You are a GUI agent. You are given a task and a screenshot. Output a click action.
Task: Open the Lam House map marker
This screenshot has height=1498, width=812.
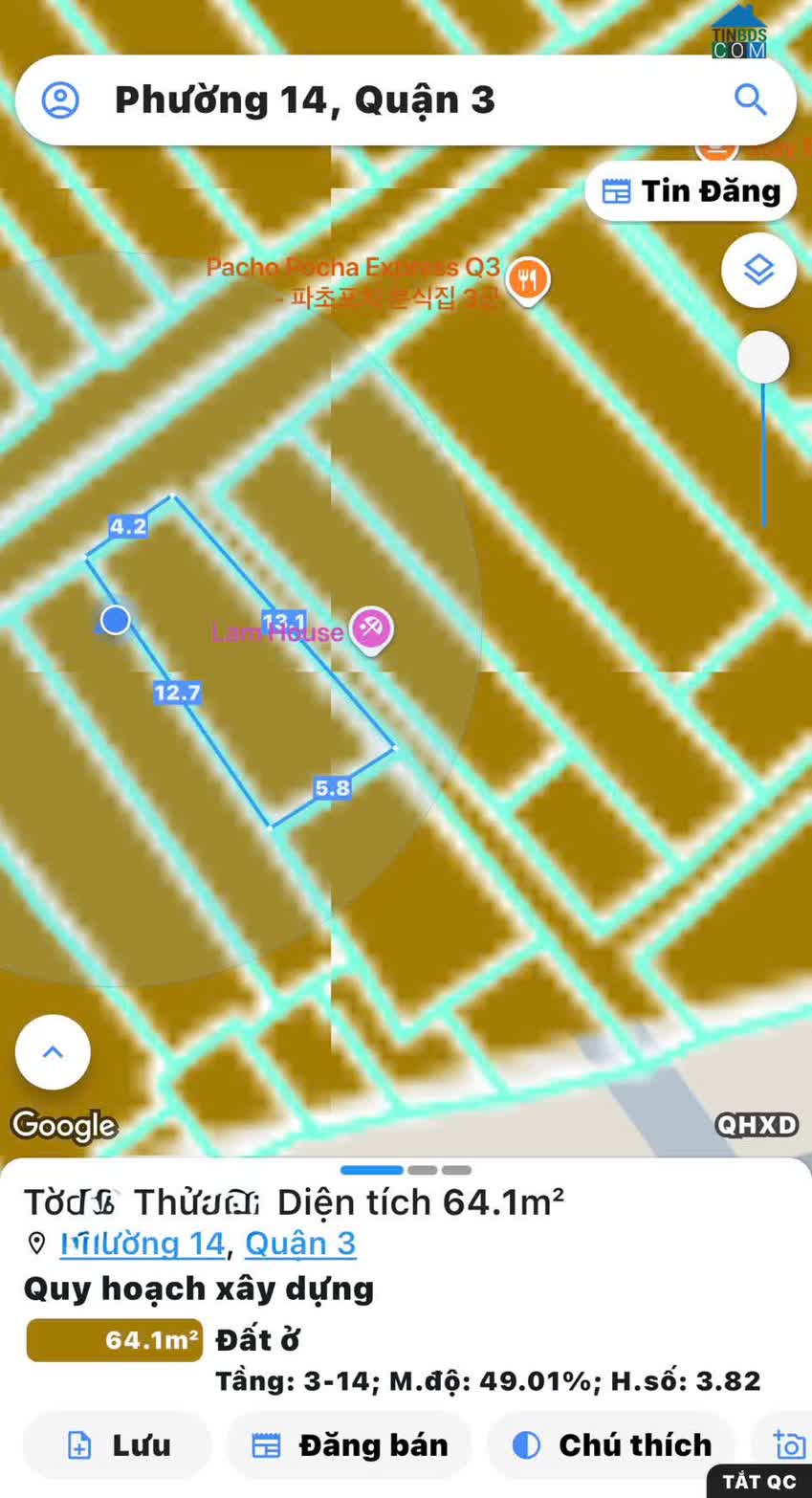pos(371,629)
